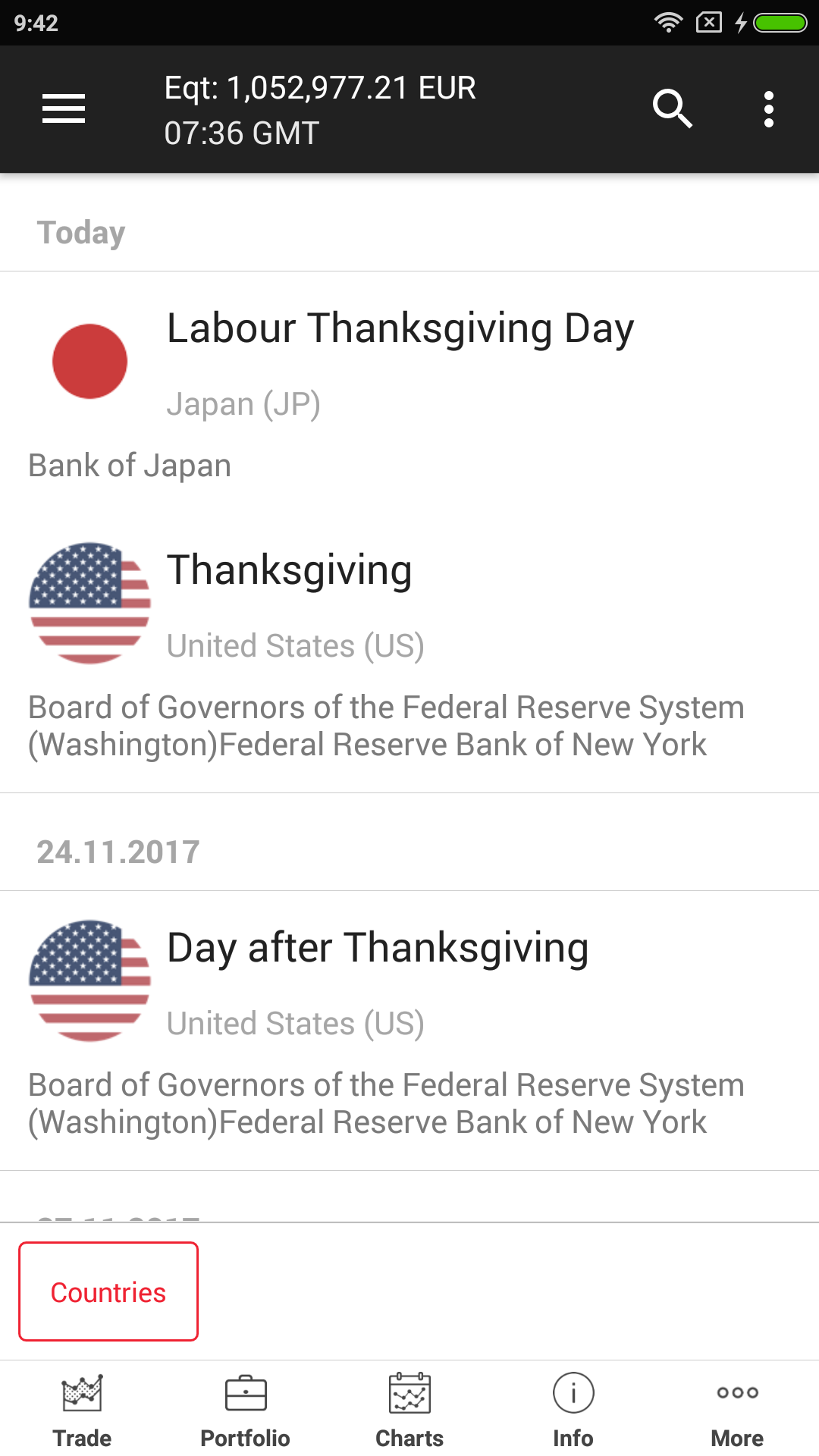Open the More tab

point(737,1410)
